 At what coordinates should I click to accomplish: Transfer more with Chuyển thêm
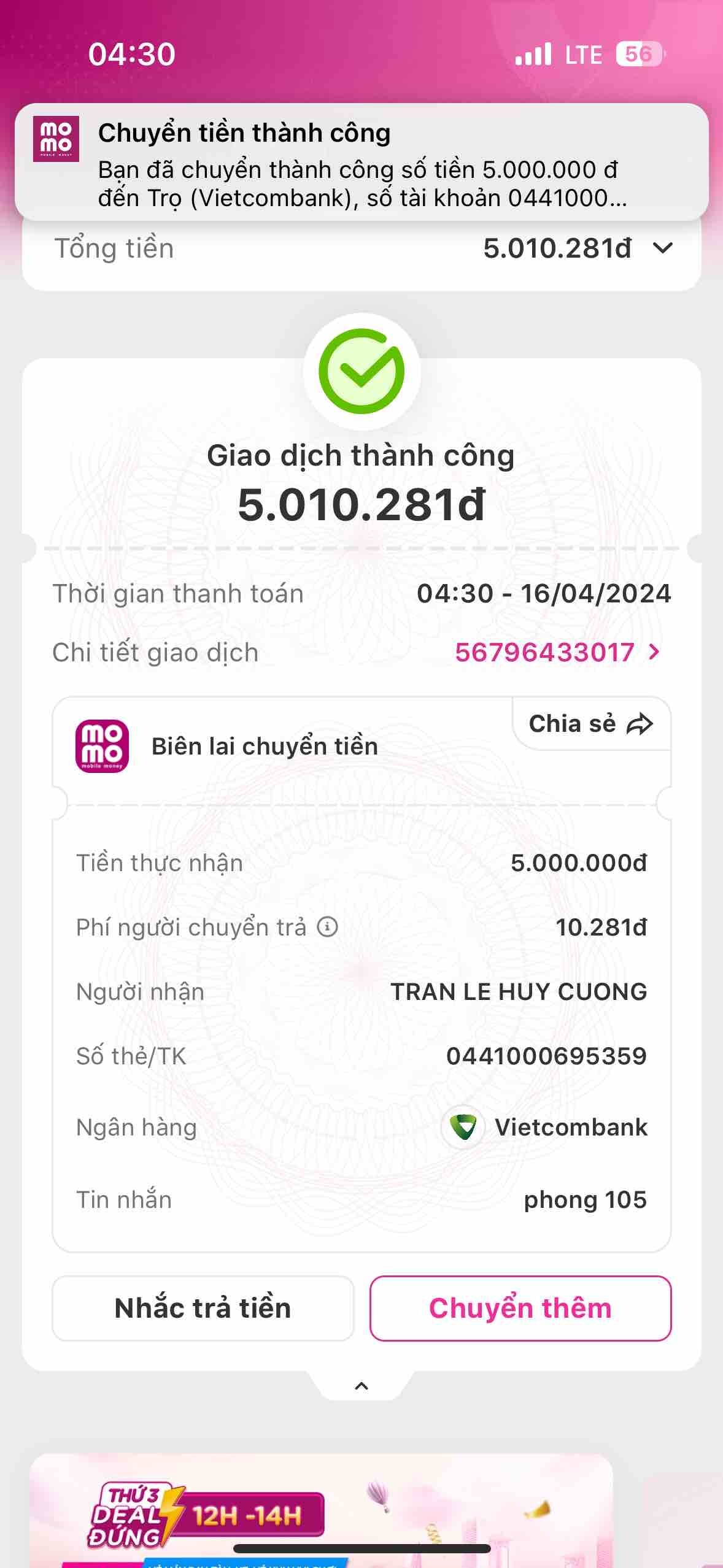[x=520, y=1308]
